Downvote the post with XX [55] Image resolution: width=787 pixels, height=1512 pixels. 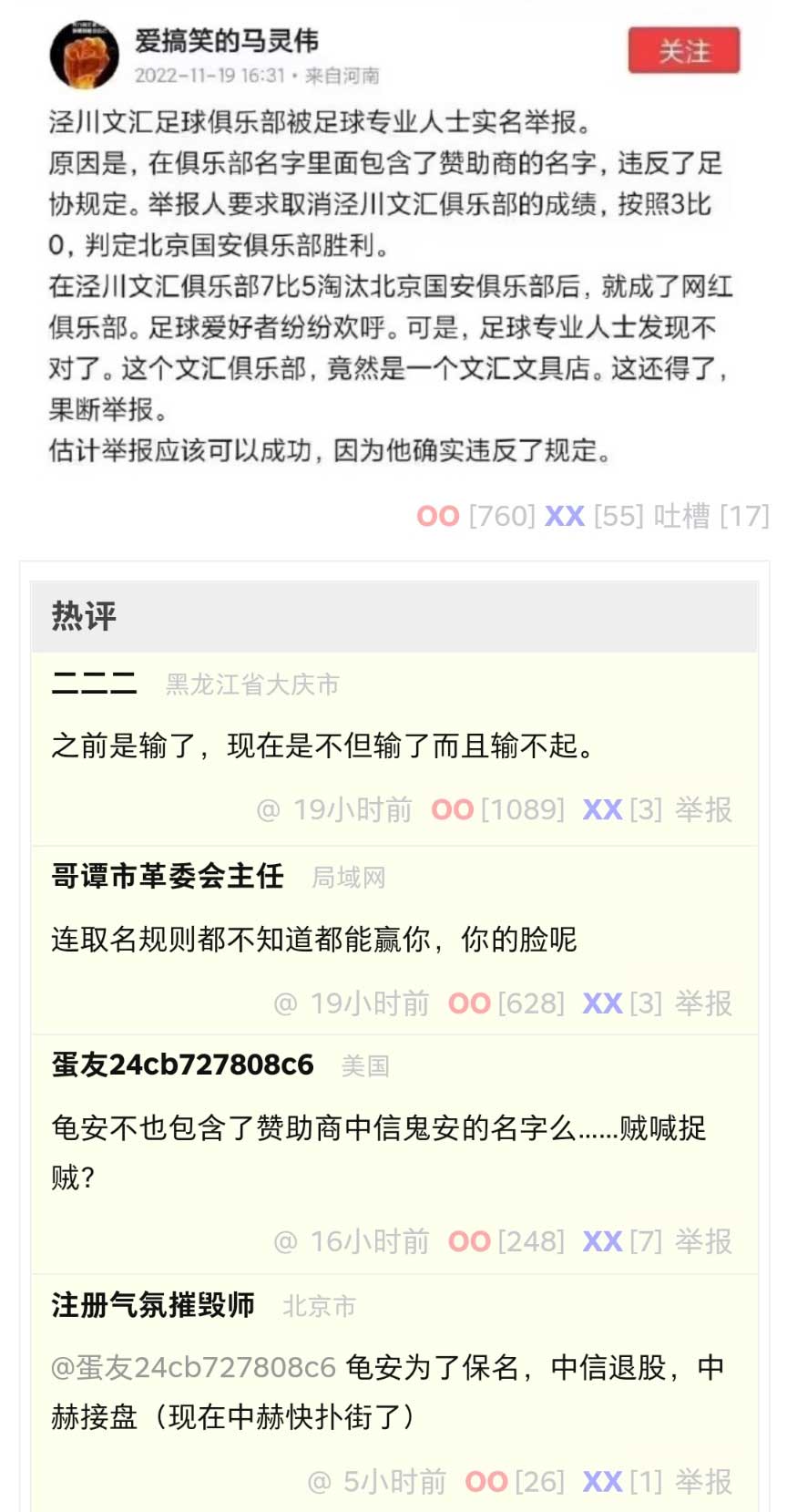(x=564, y=516)
